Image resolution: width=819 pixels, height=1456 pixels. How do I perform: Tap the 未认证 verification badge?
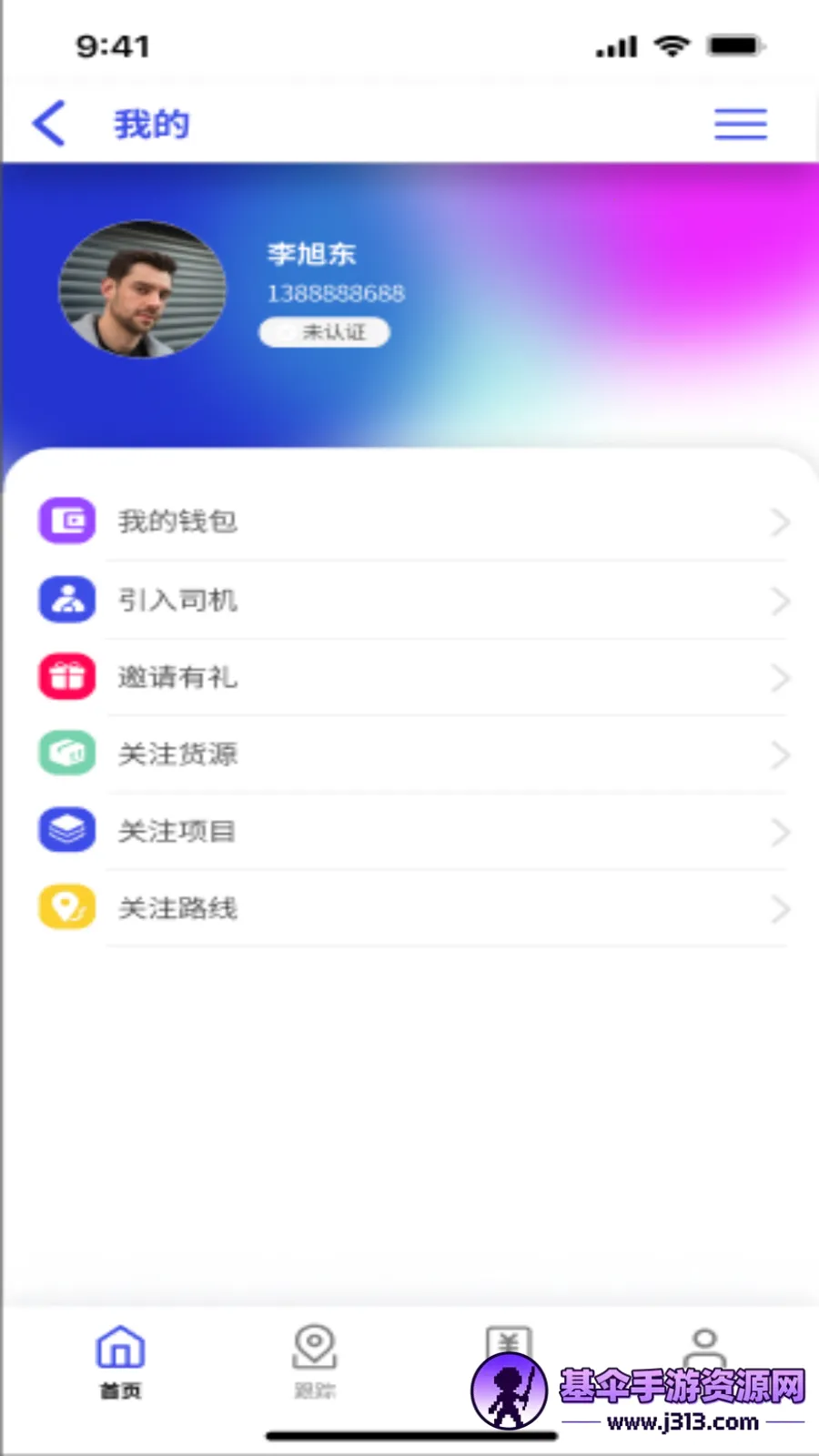(x=325, y=332)
